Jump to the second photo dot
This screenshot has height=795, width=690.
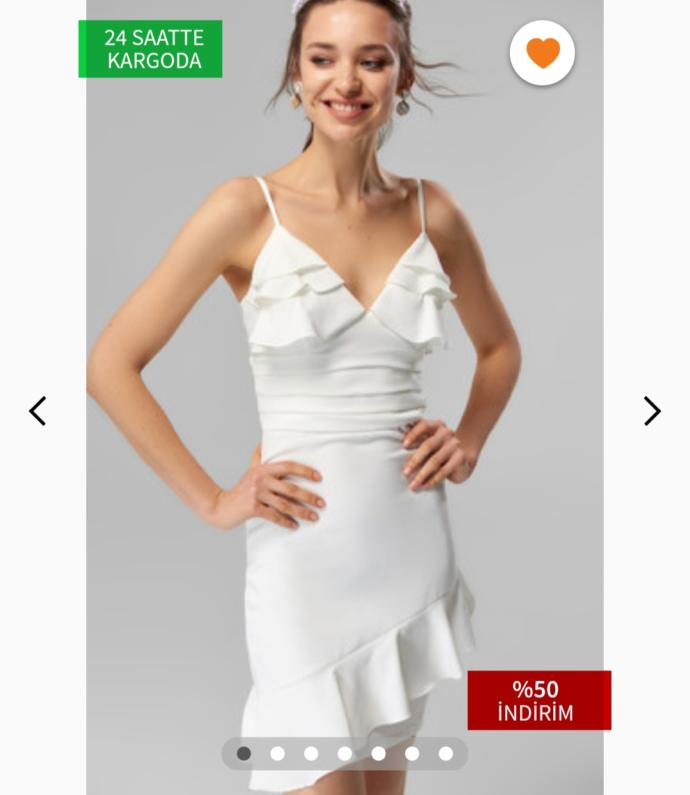[x=278, y=753]
